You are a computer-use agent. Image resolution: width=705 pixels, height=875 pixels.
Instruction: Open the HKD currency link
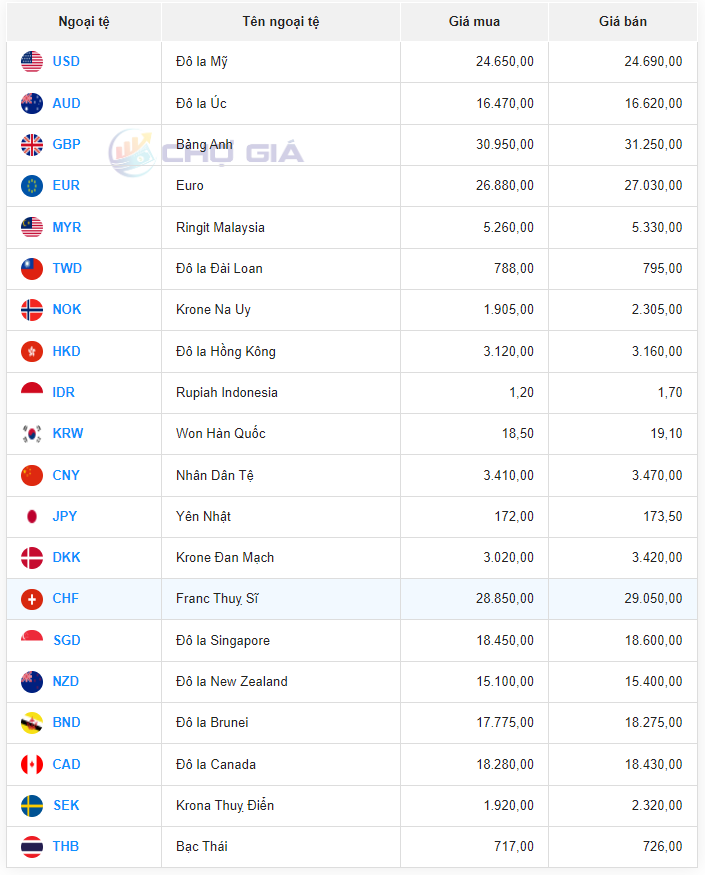tap(66, 351)
